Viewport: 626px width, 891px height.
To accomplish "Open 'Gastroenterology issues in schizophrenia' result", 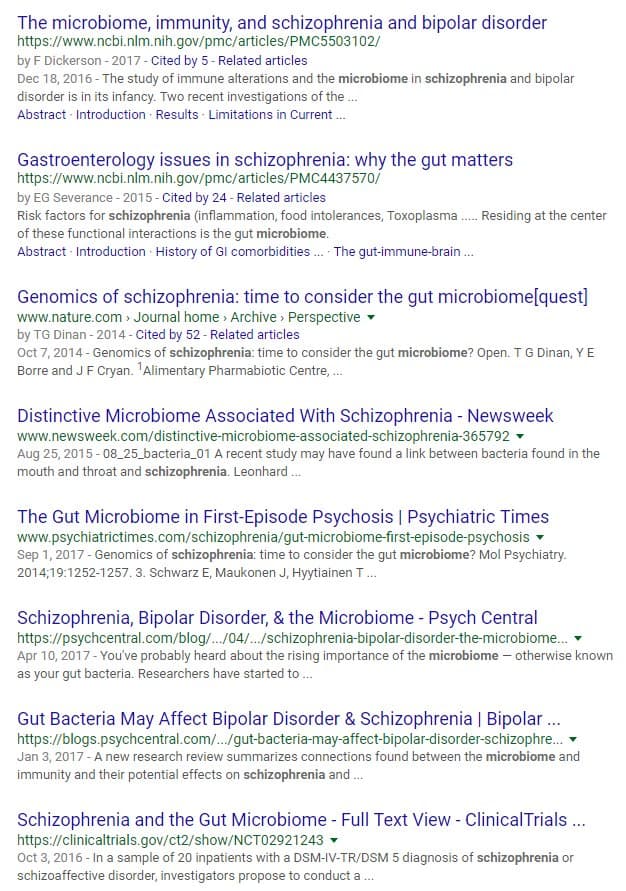I will click(x=265, y=160).
